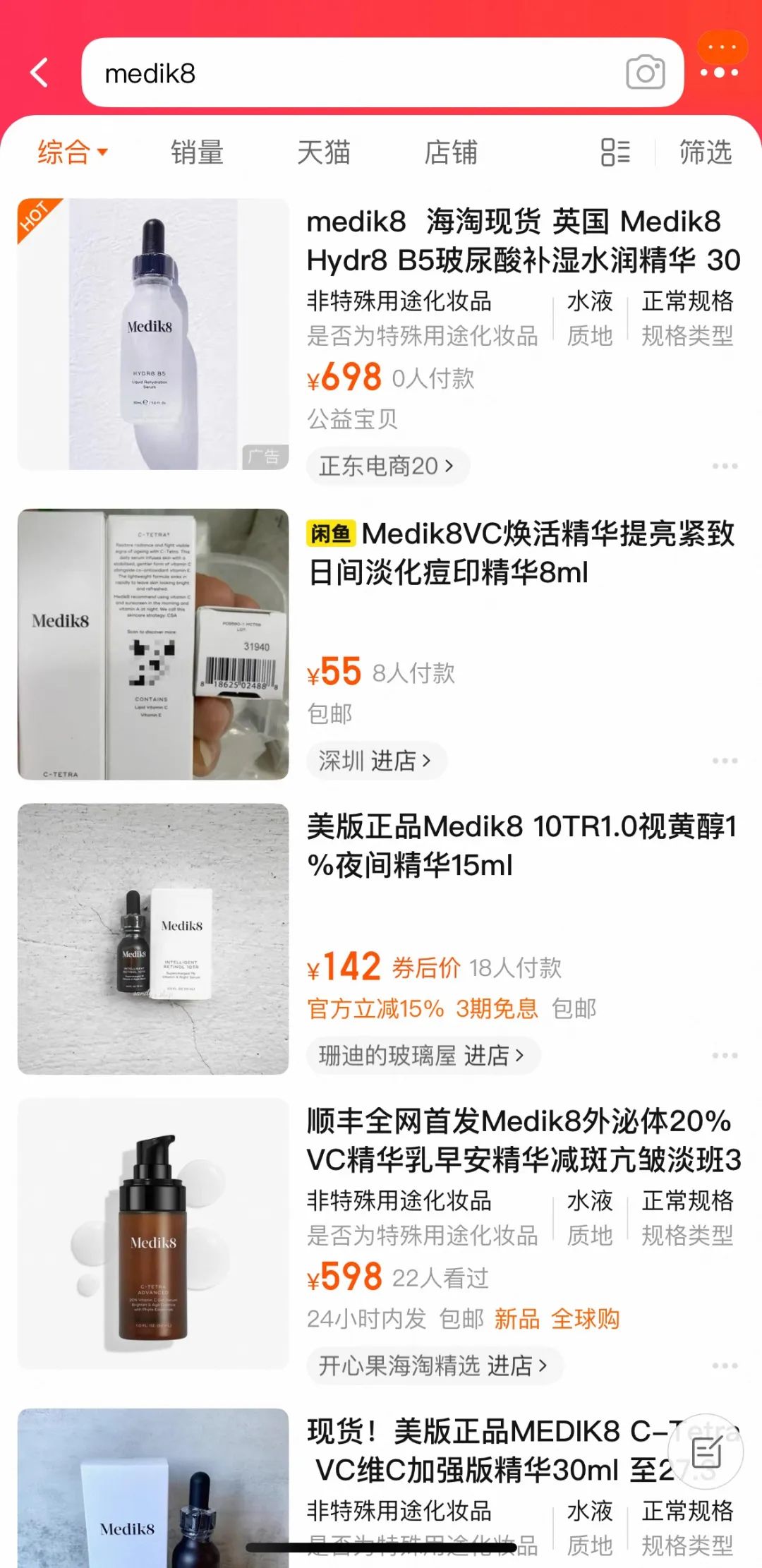The image size is (762, 1568).
Task: Open more options for ¥55 listing
Action: point(725,761)
